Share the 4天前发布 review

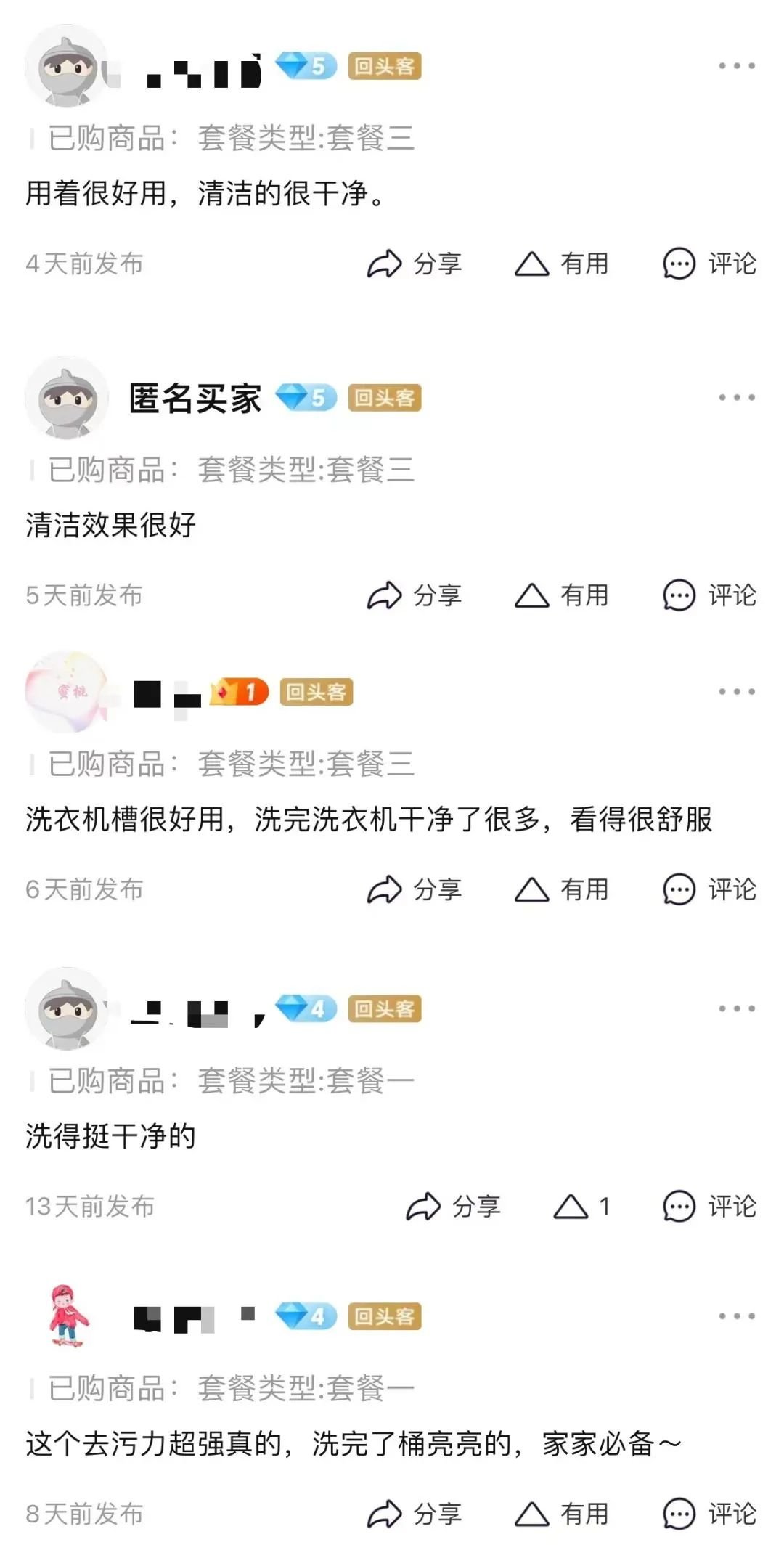[414, 264]
